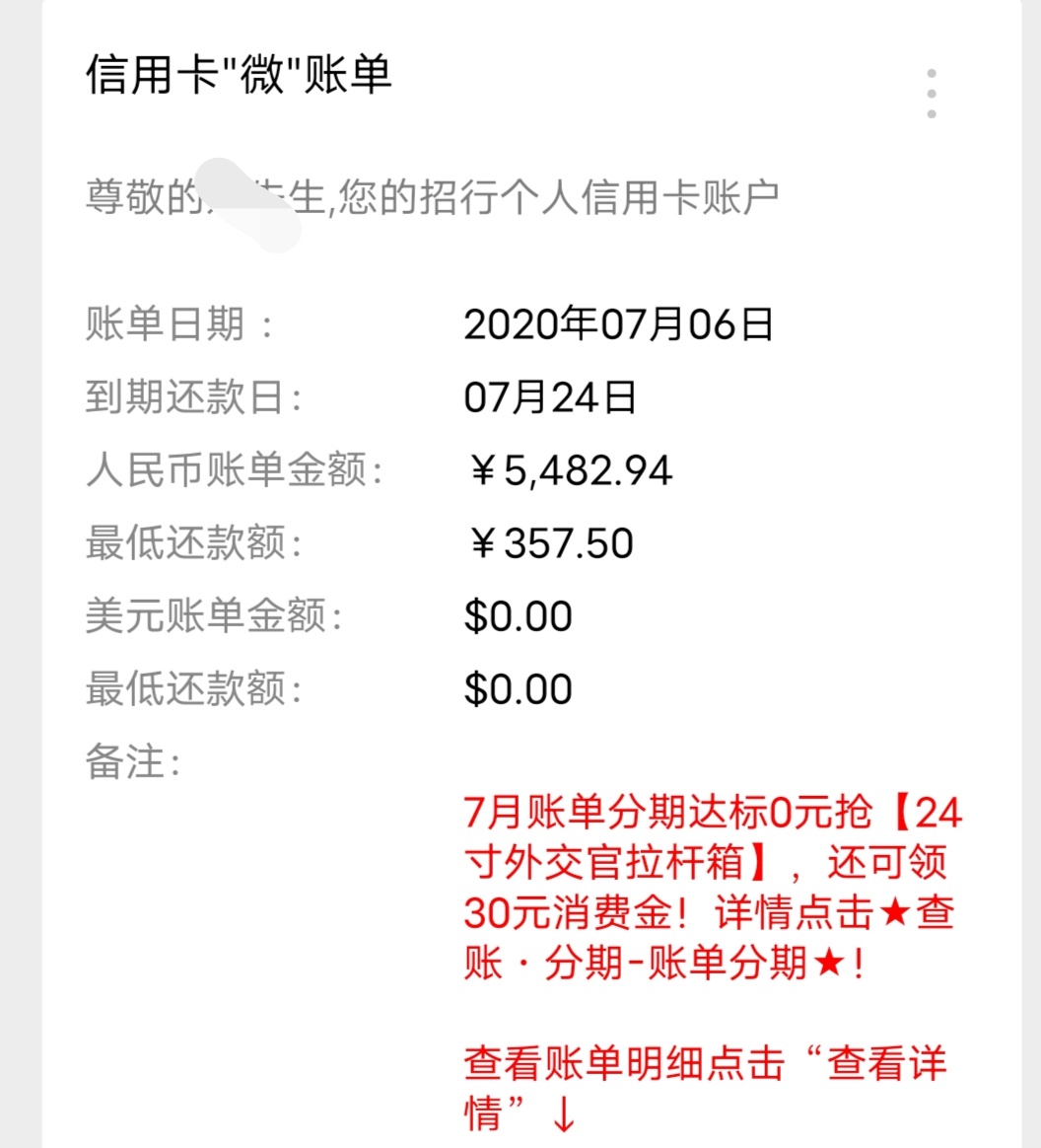
Task: Tap the USD bill amount $0.00
Action: coord(518,616)
